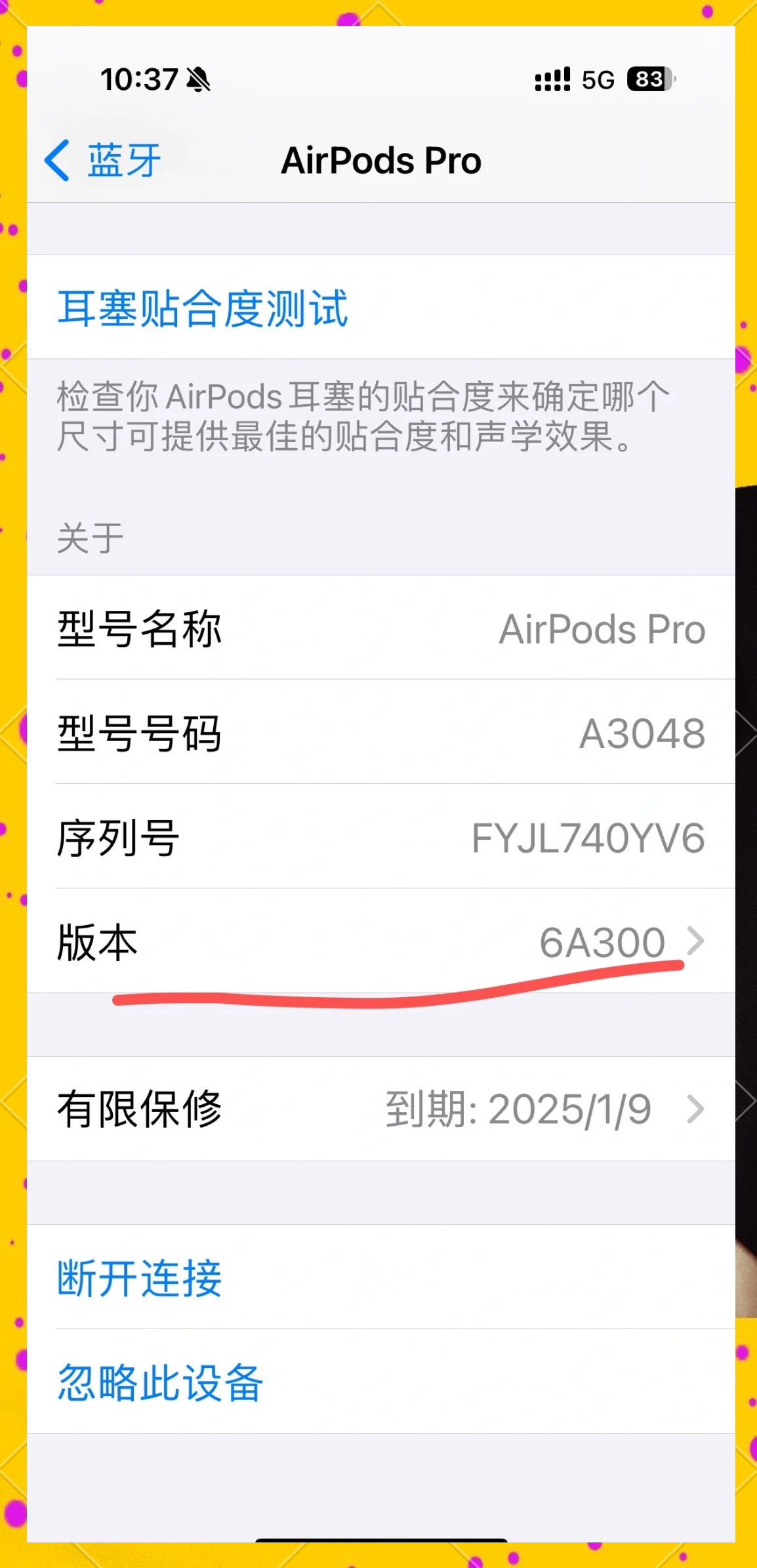The height and width of the screenshot is (1568, 757).
Task: Tap the AirPods Pro title in navigation bar
Action: point(381,159)
